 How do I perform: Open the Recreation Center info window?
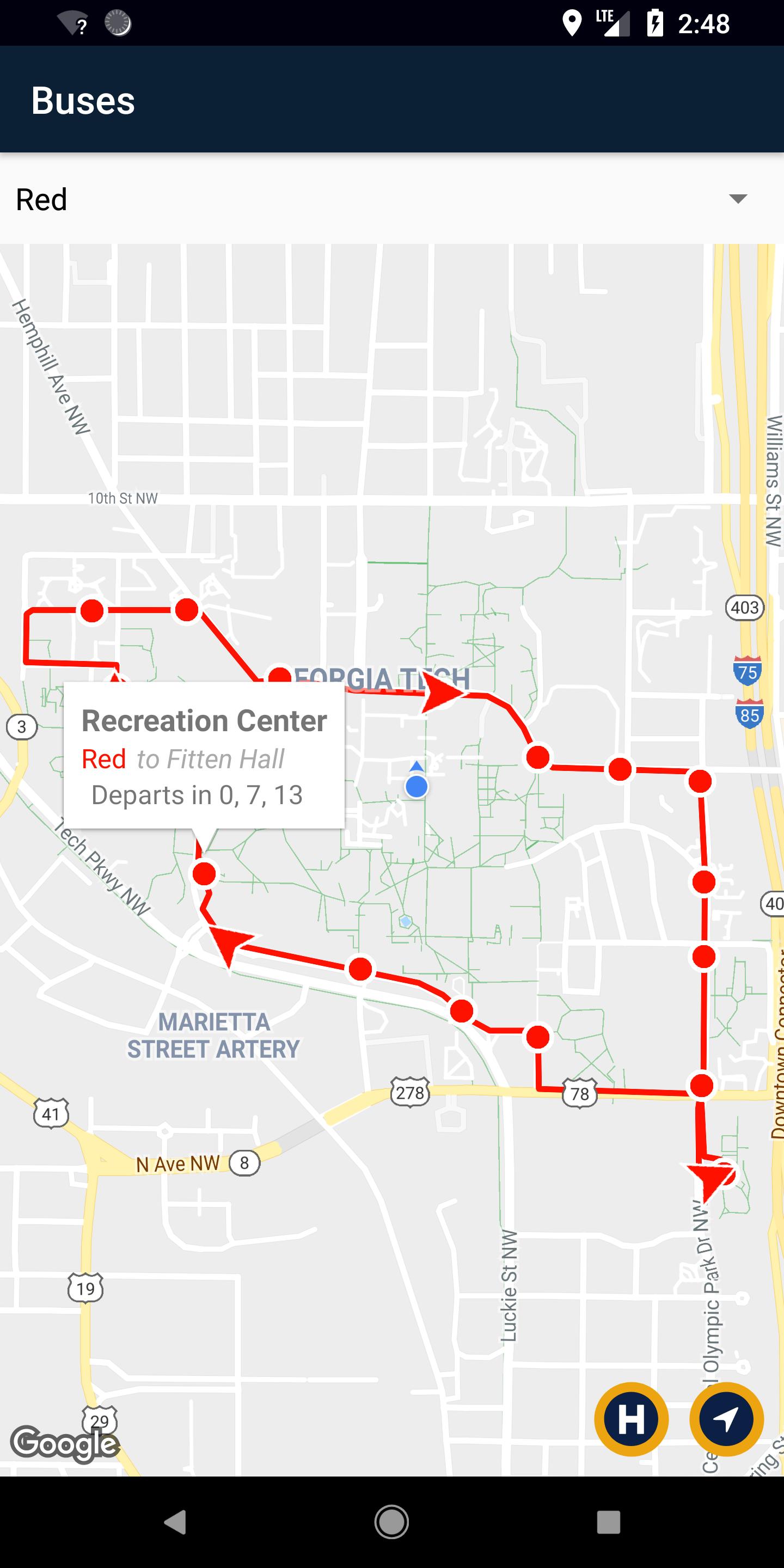click(204, 755)
